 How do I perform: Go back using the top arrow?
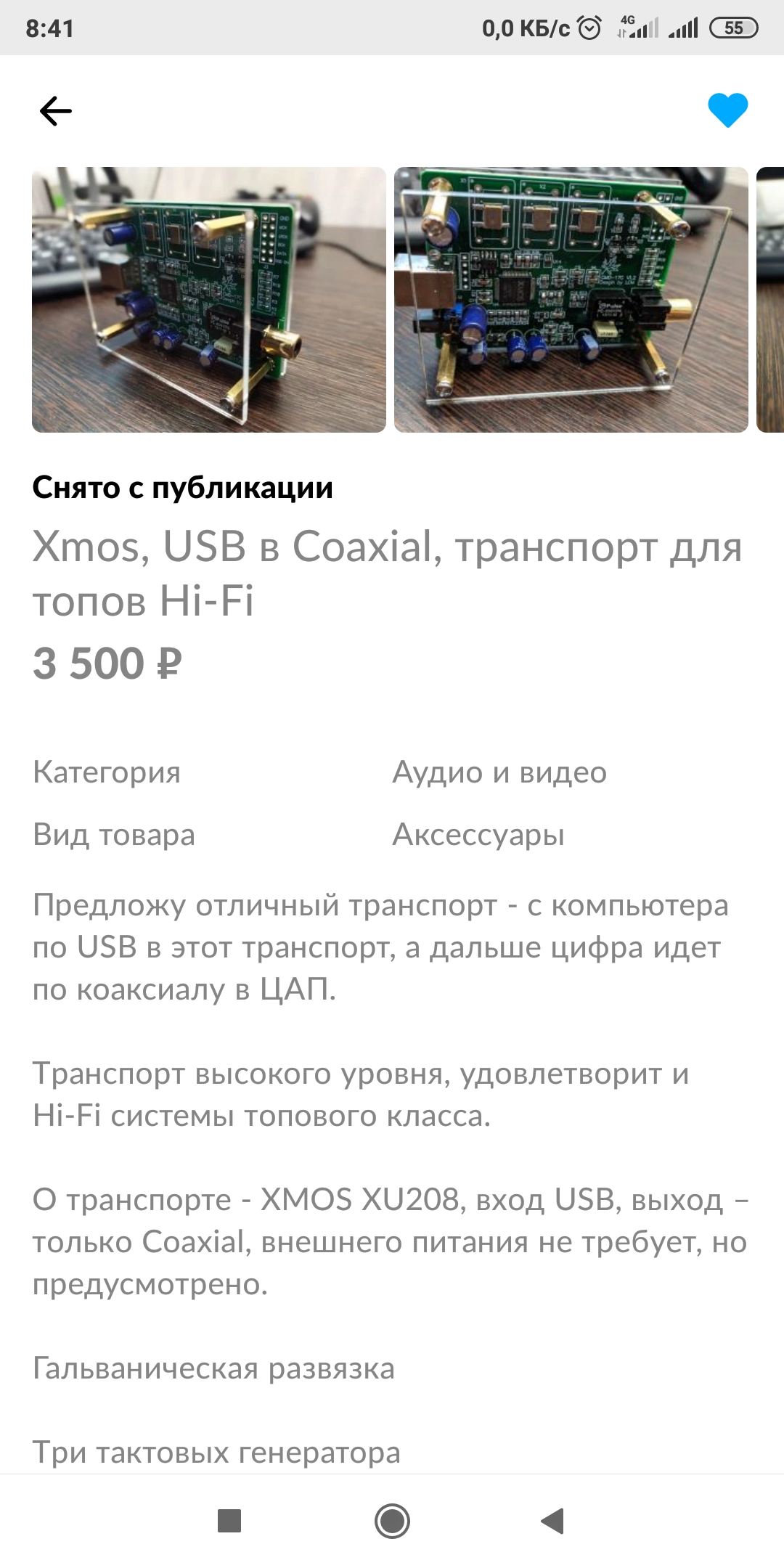[x=55, y=111]
